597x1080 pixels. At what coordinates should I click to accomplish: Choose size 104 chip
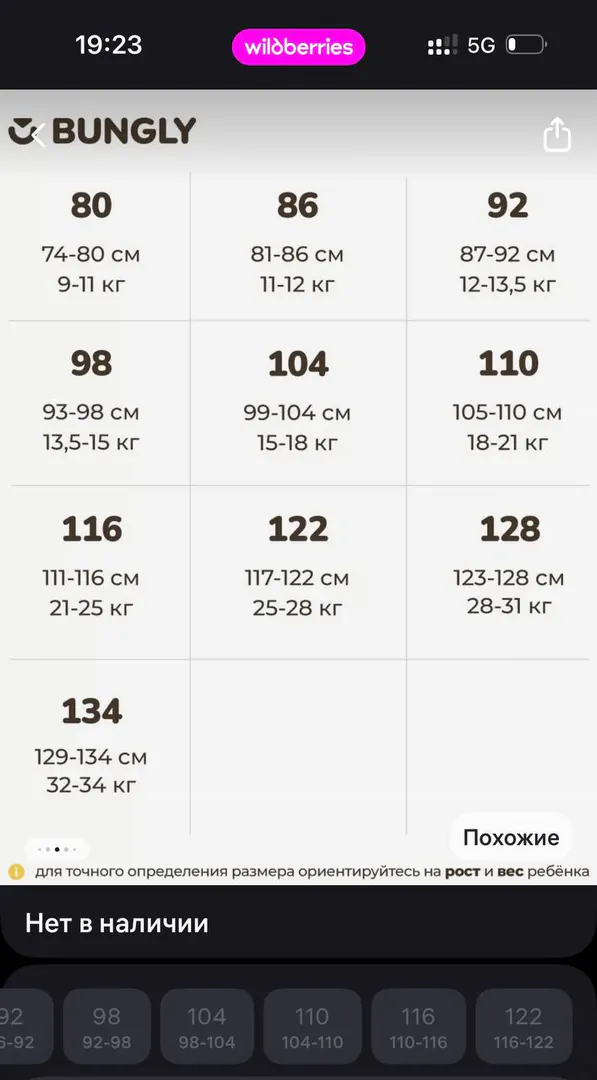(207, 1028)
